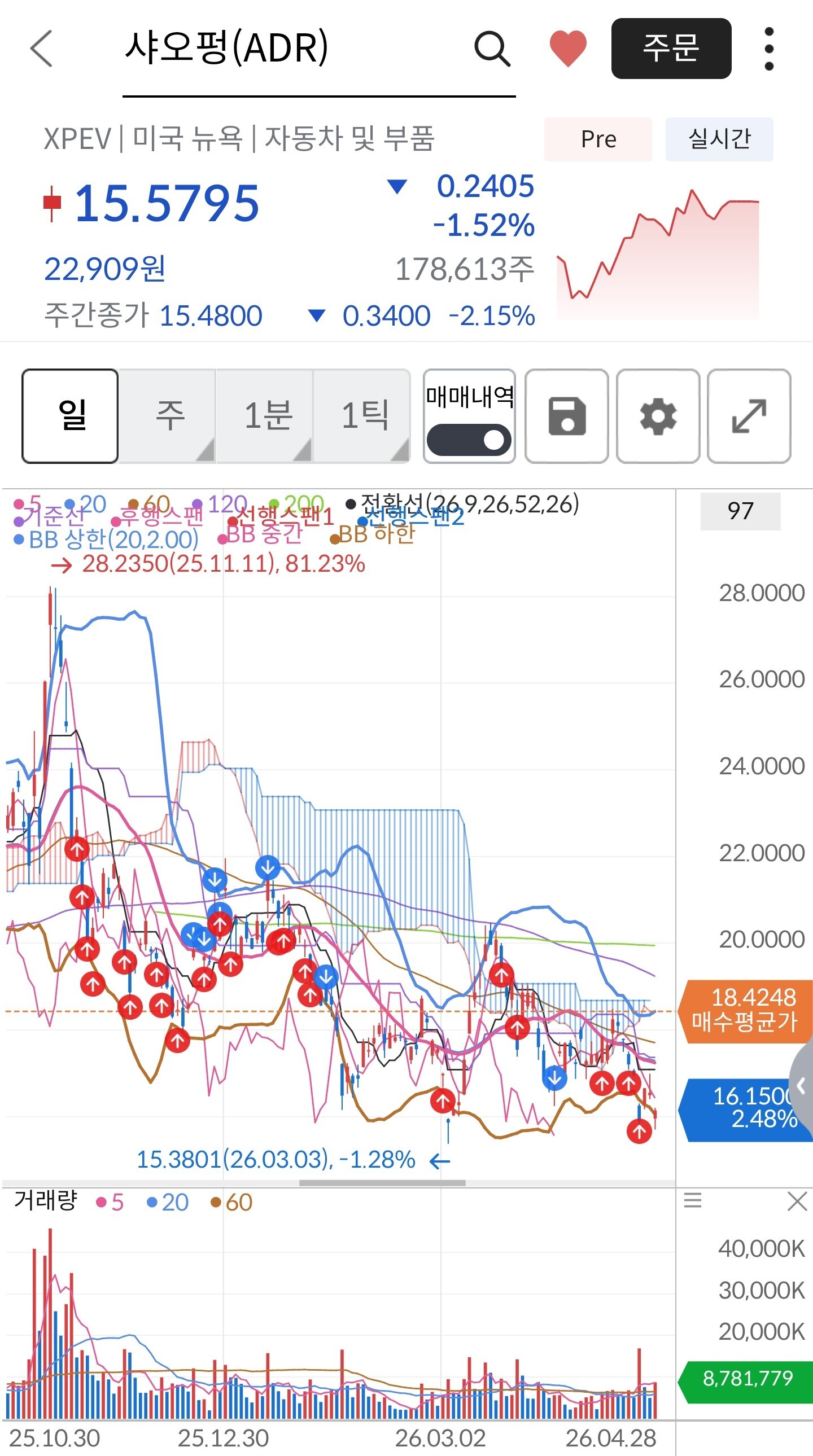Screen dimensions: 813x1456
Task: Select the Pre market button
Action: (598, 139)
